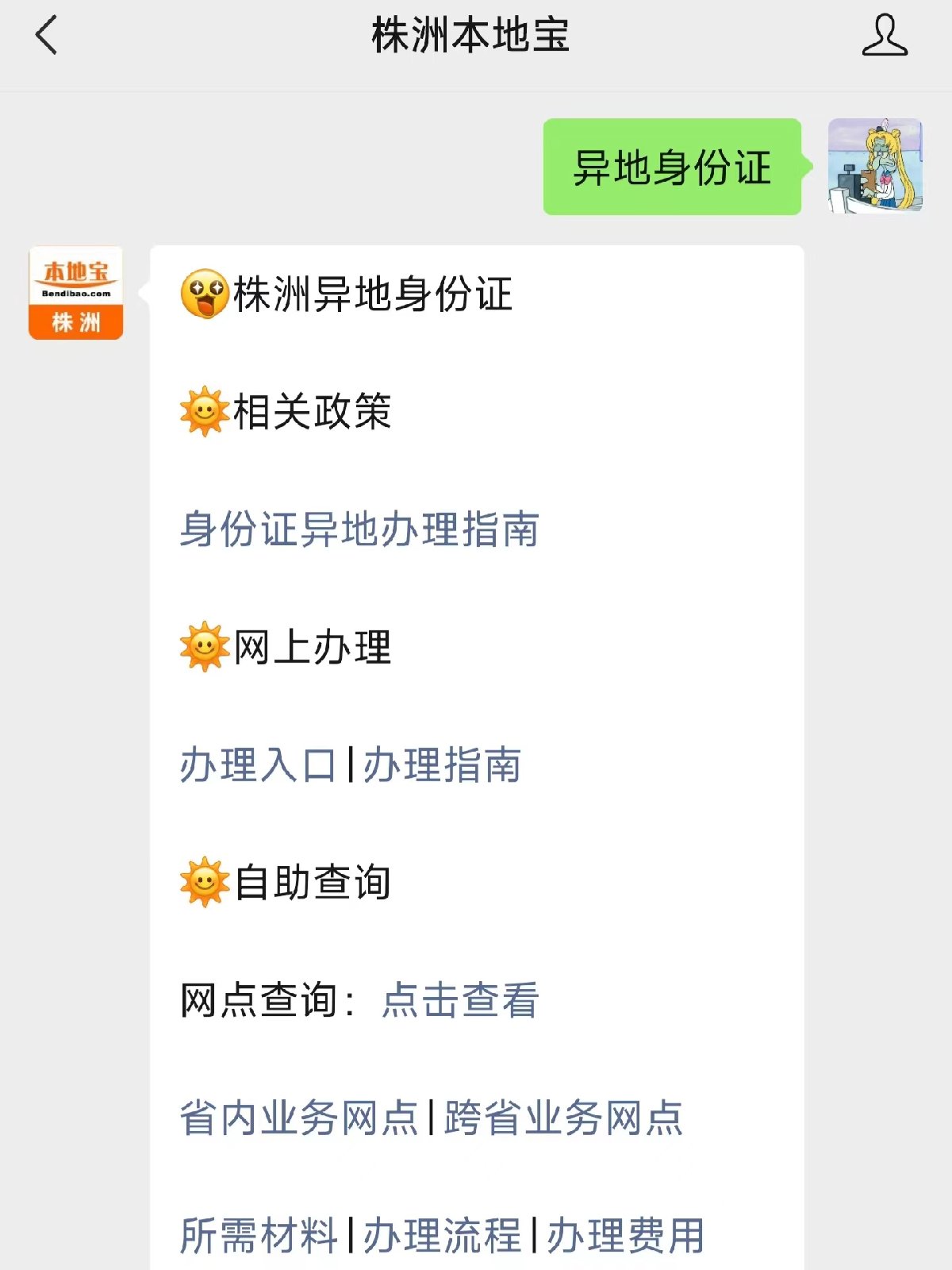Open the 办理费用 link
This screenshot has height=1270, width=952.
pyautogui.click(x=626, y=1235)
